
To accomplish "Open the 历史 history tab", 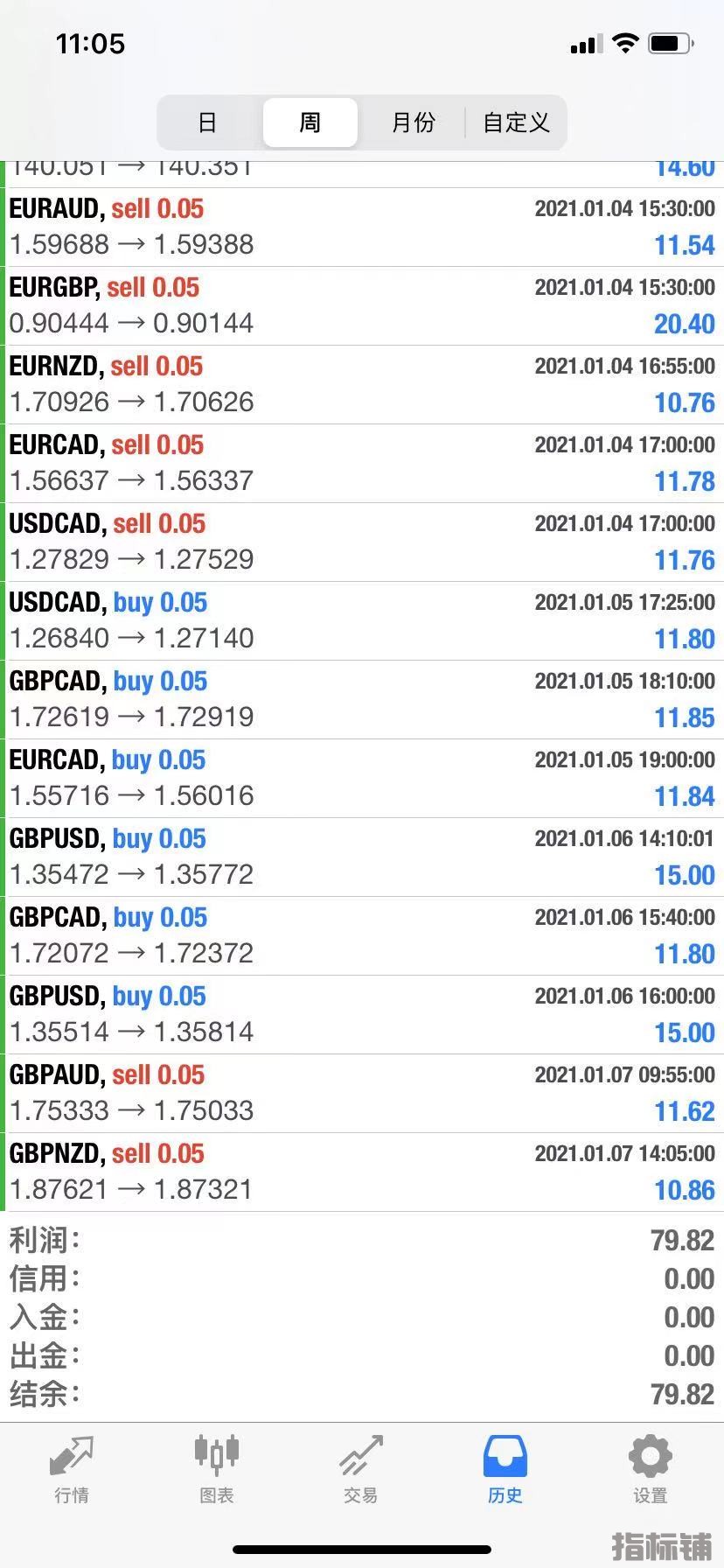I will [505, 1470].
